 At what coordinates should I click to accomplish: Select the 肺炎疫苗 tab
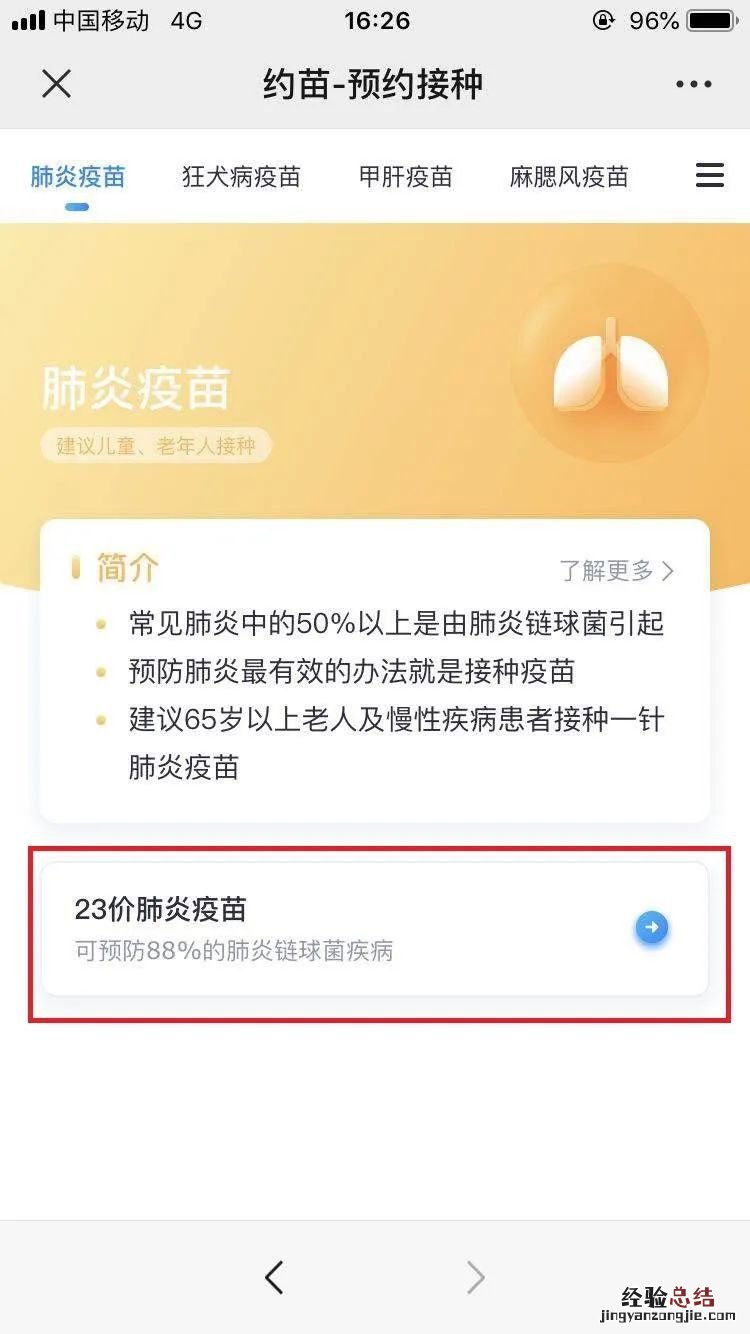[x=78, y=177]
